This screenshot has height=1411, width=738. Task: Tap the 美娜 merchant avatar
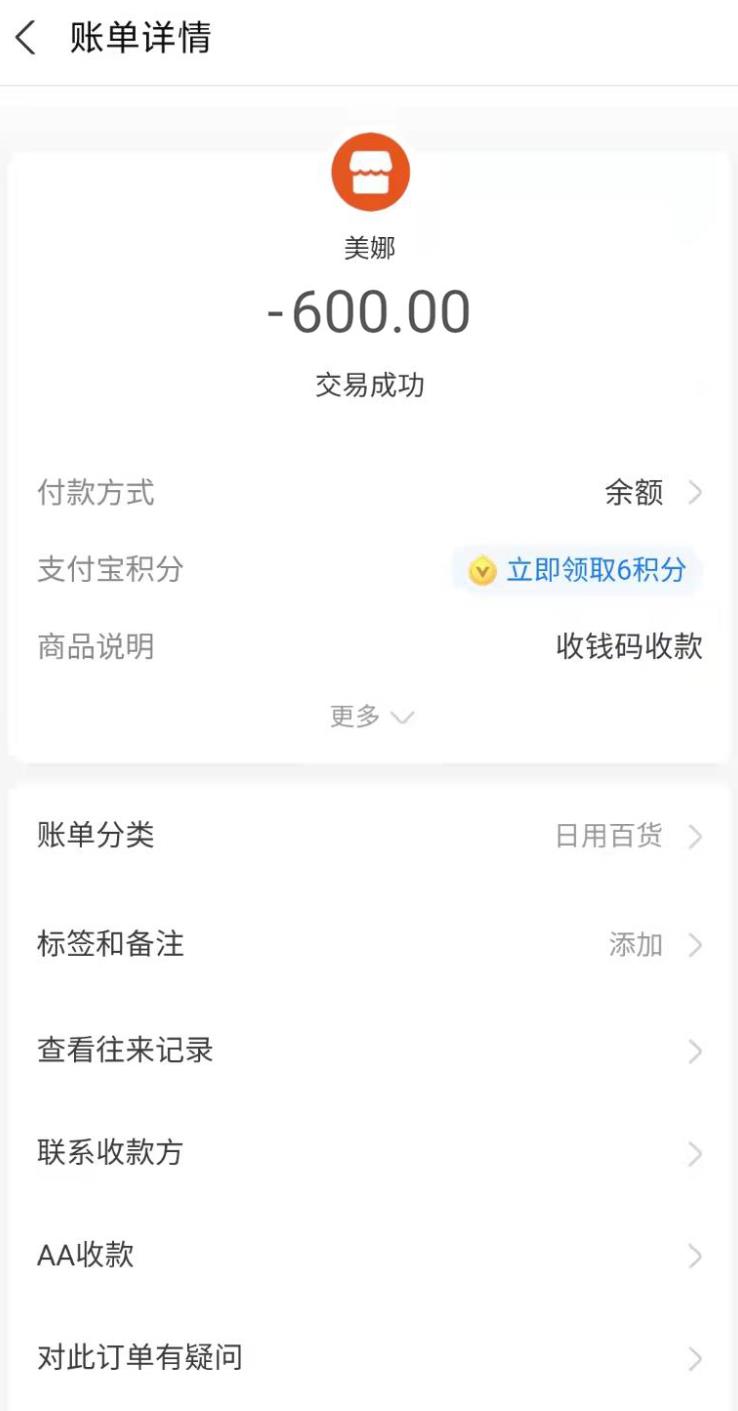click(x=371, y=172)
